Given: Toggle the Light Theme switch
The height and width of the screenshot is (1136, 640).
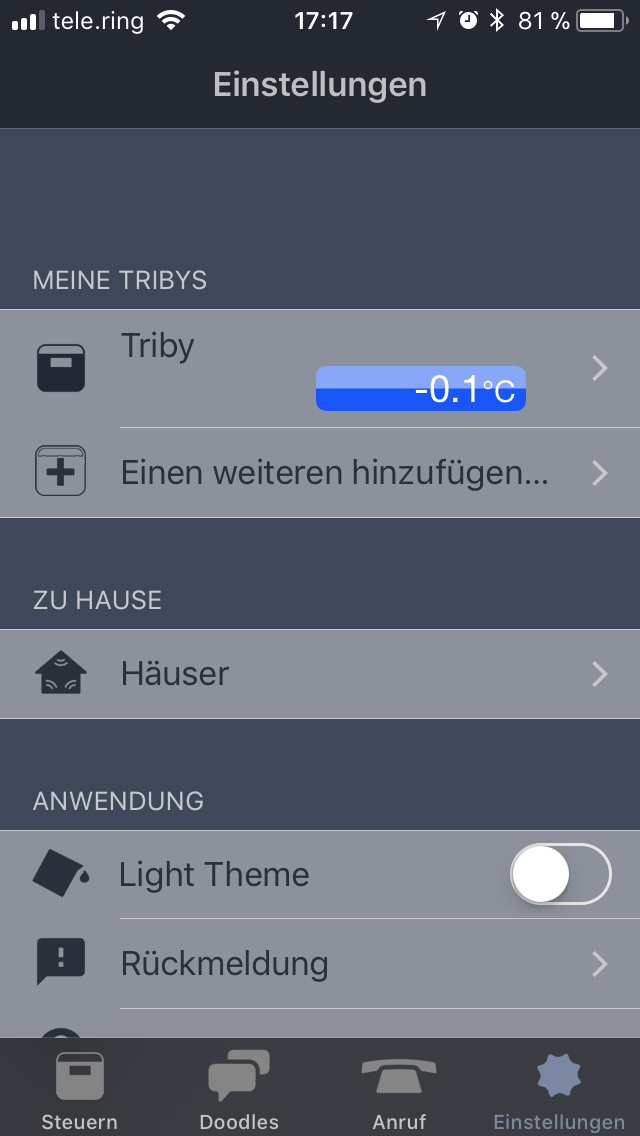Looking at the screenshot, I should point(560,875).
